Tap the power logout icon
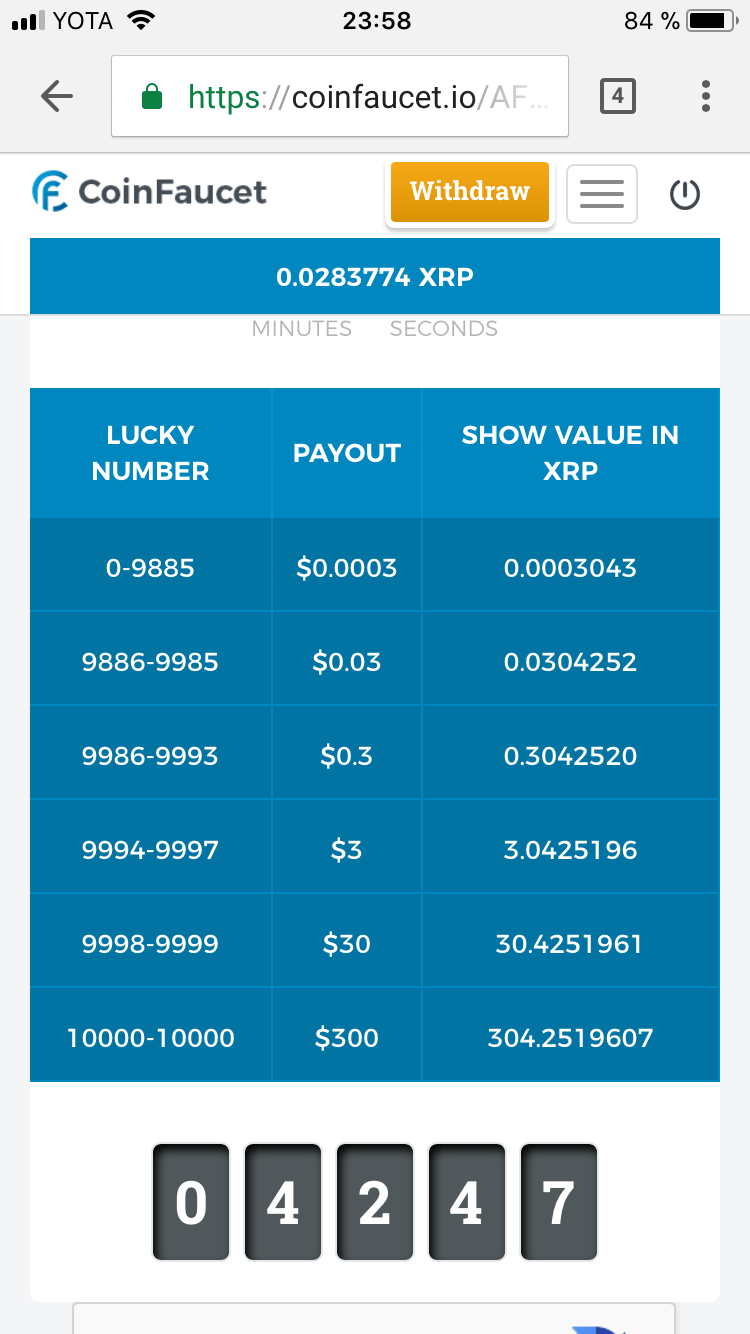 pyautogui.click(x=685, y=194)
